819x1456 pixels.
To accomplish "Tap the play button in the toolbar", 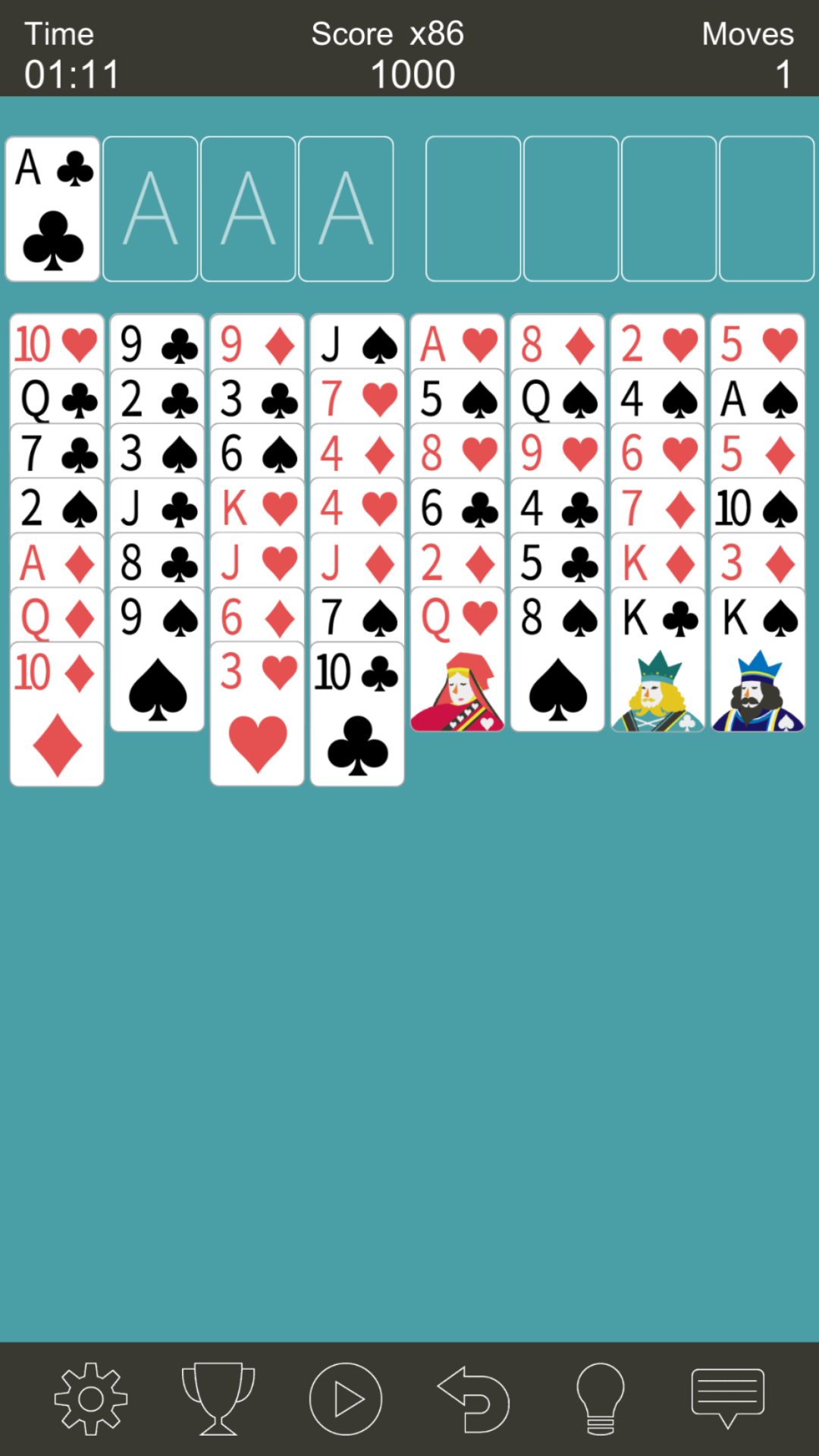I will (x=346, y=1398).
